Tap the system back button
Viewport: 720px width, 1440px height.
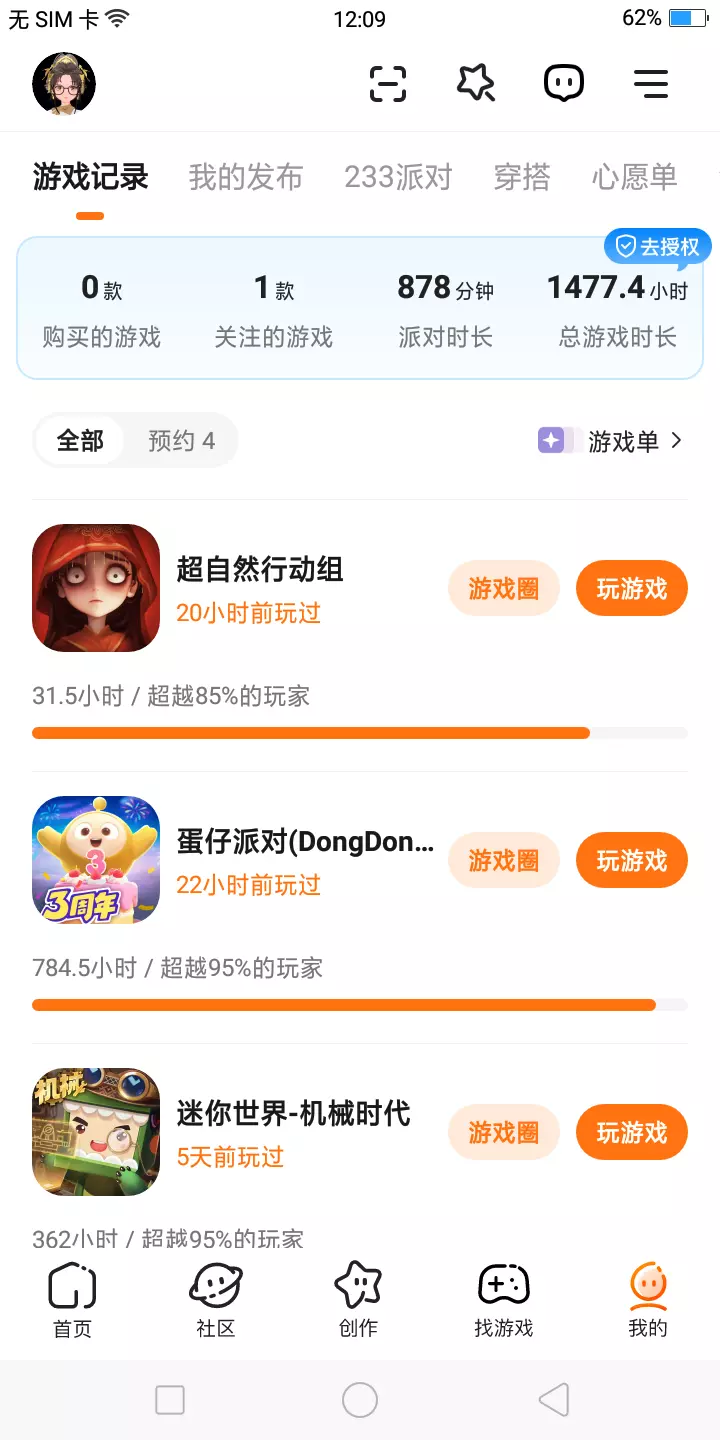[553, 1400]
